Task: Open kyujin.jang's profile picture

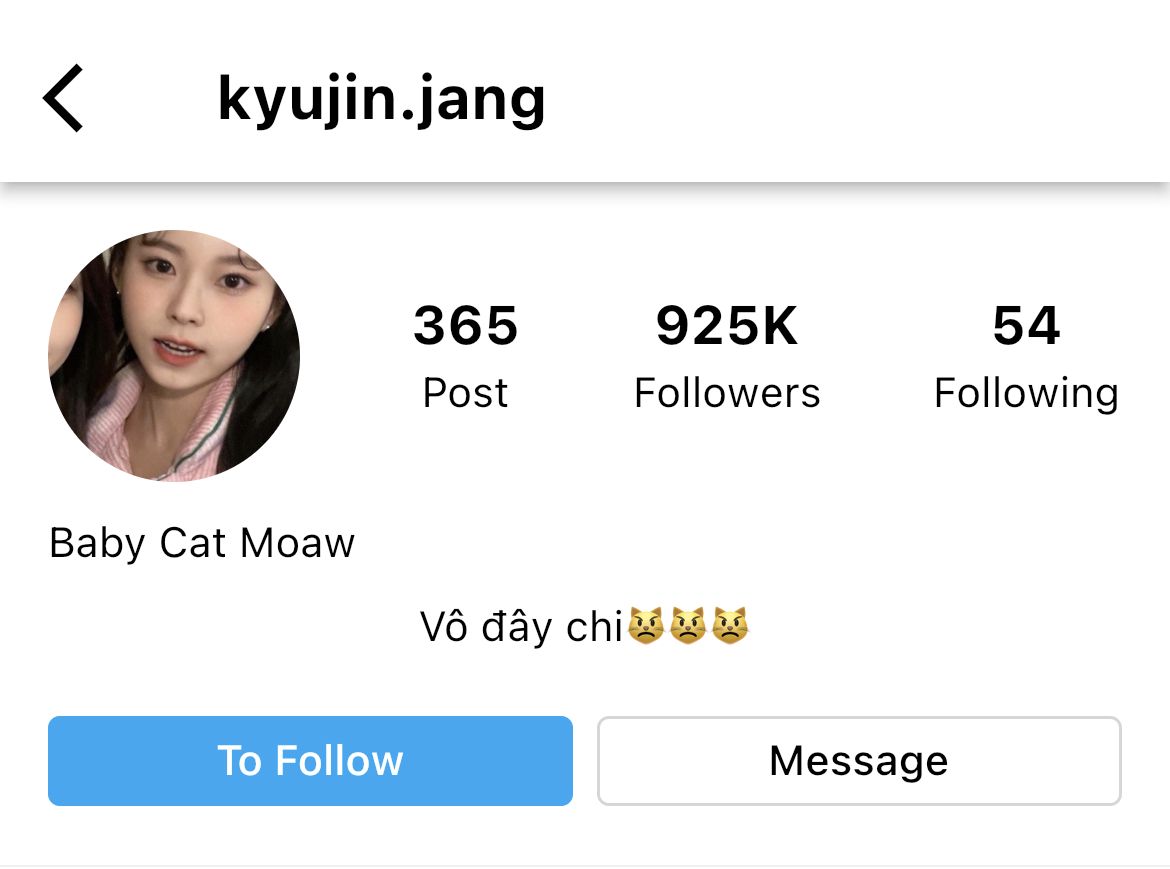Action: click(174, 356)
